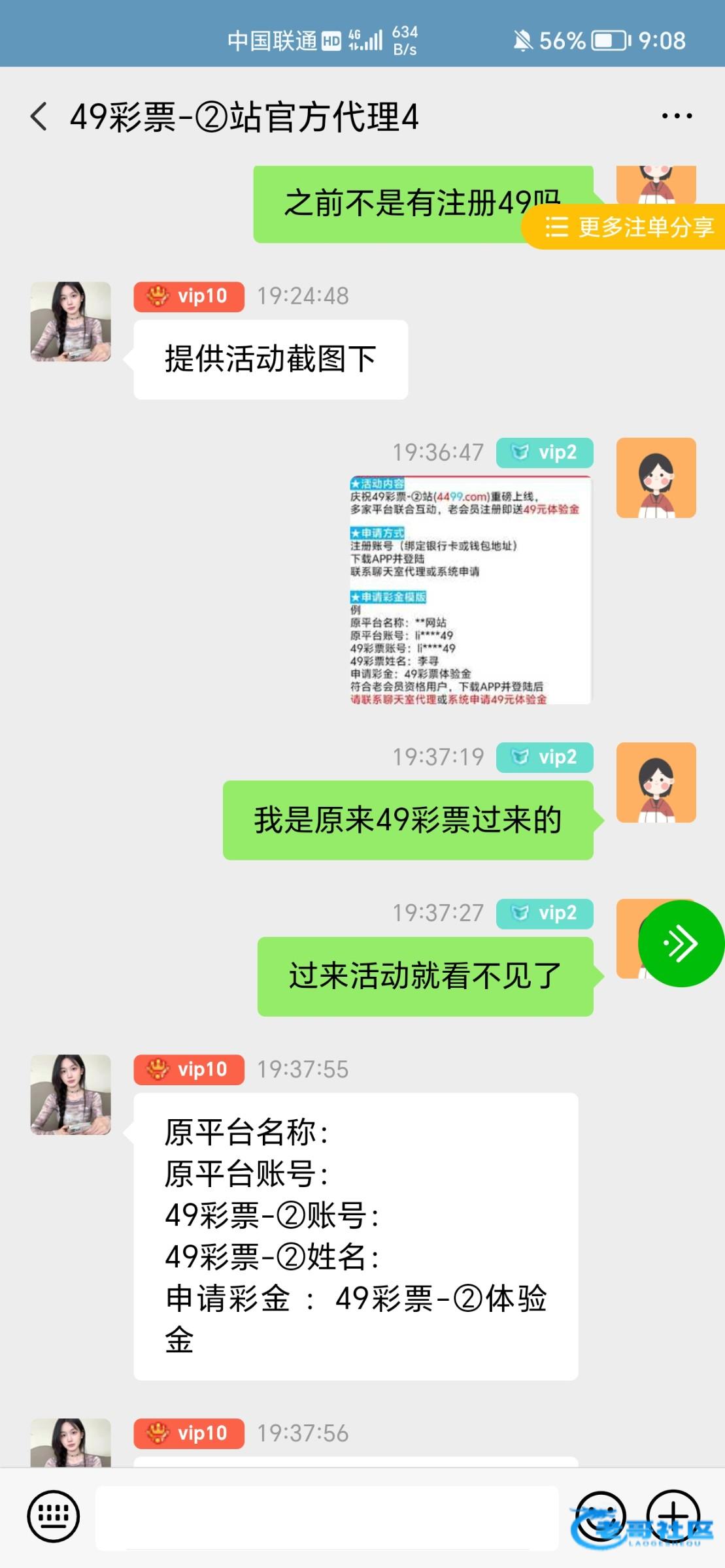
Task: Switch to keyboard input icon
Action: click(x=54, y=1516)
